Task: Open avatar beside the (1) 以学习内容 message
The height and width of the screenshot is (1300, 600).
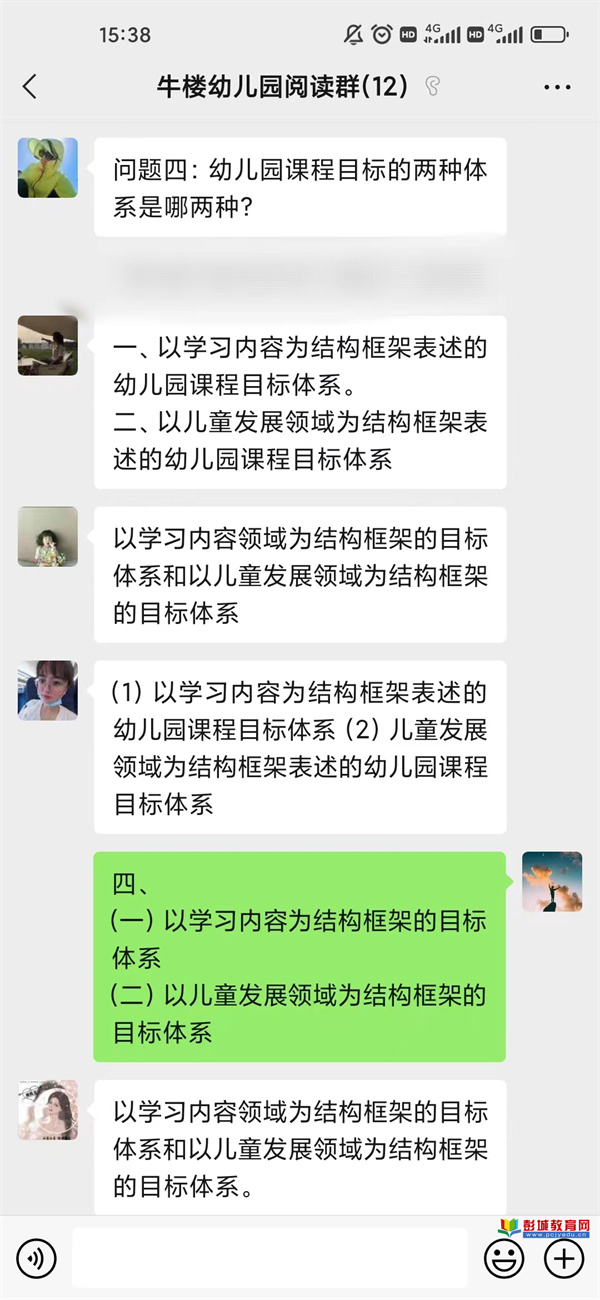Action: point(48,690)
